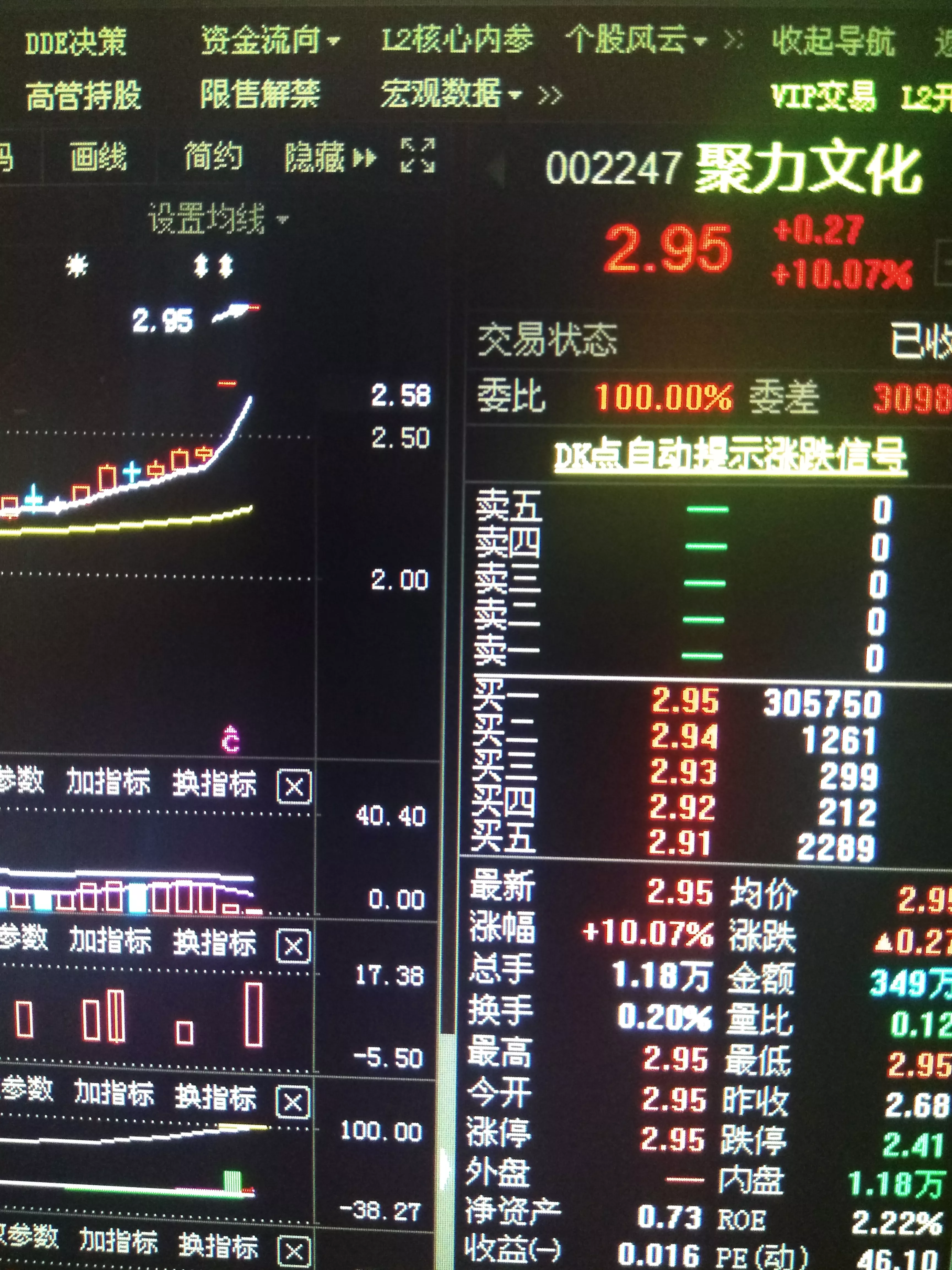Expand the 宏观数据 dropdown
This screenshot has height=1270, width=952.
[451, 94]
